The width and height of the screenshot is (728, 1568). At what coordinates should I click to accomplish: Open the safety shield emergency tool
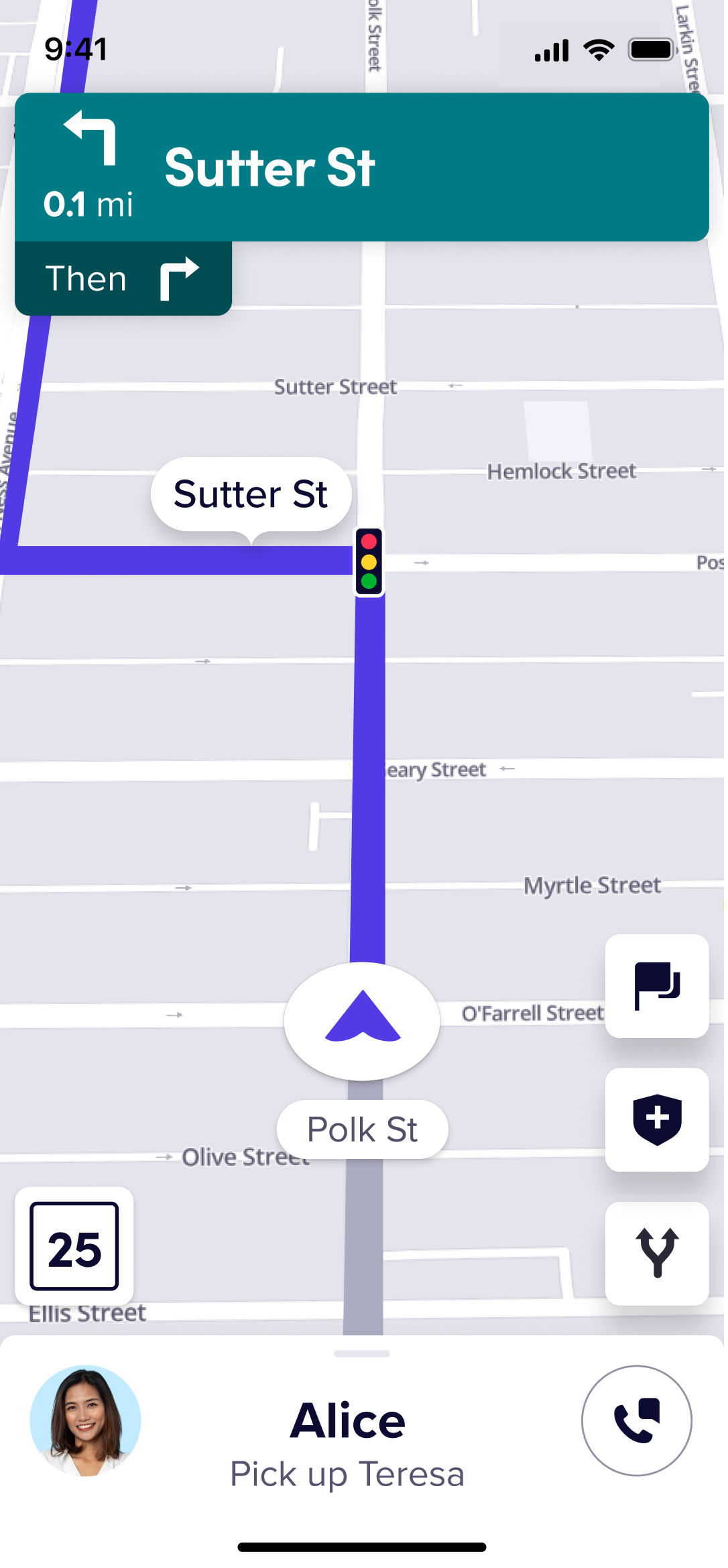[657, 1119]
